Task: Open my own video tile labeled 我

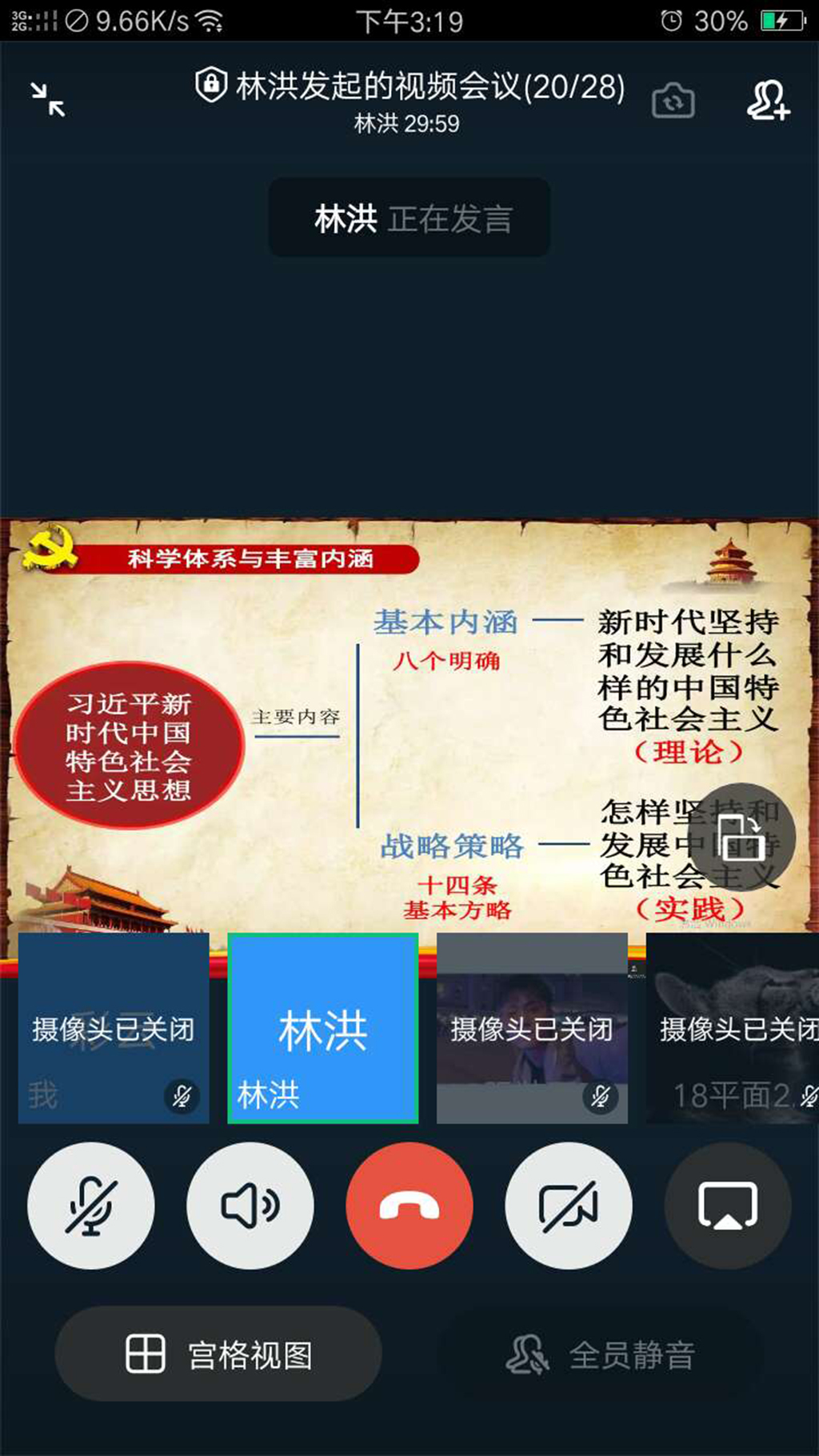Action: tap(114, 1028)
